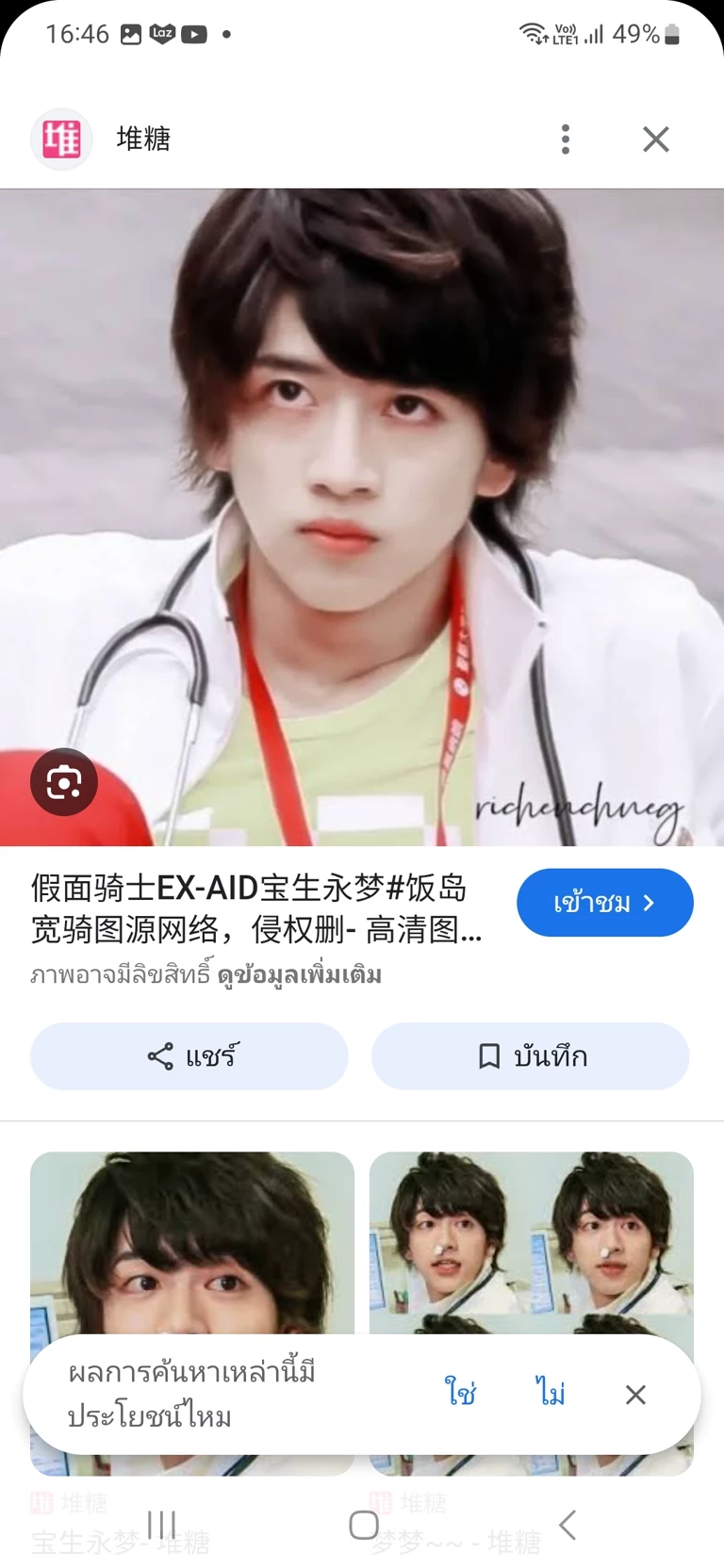Open ดูข้อมูลเพิ่มเติม copyright info link
This screenshot has width=724, height=1568.
coord(300,974)
